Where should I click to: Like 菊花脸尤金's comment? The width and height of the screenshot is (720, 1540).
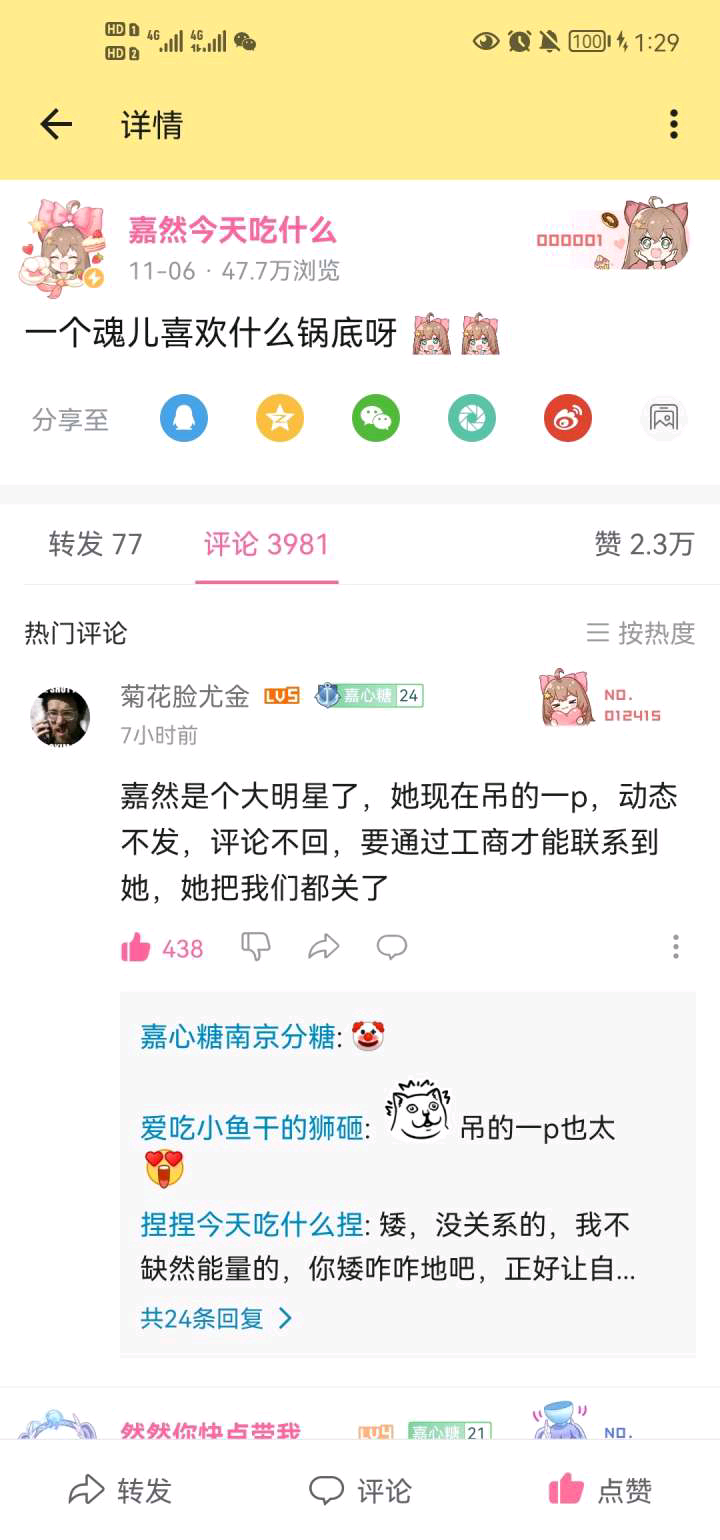pos(137,947)
